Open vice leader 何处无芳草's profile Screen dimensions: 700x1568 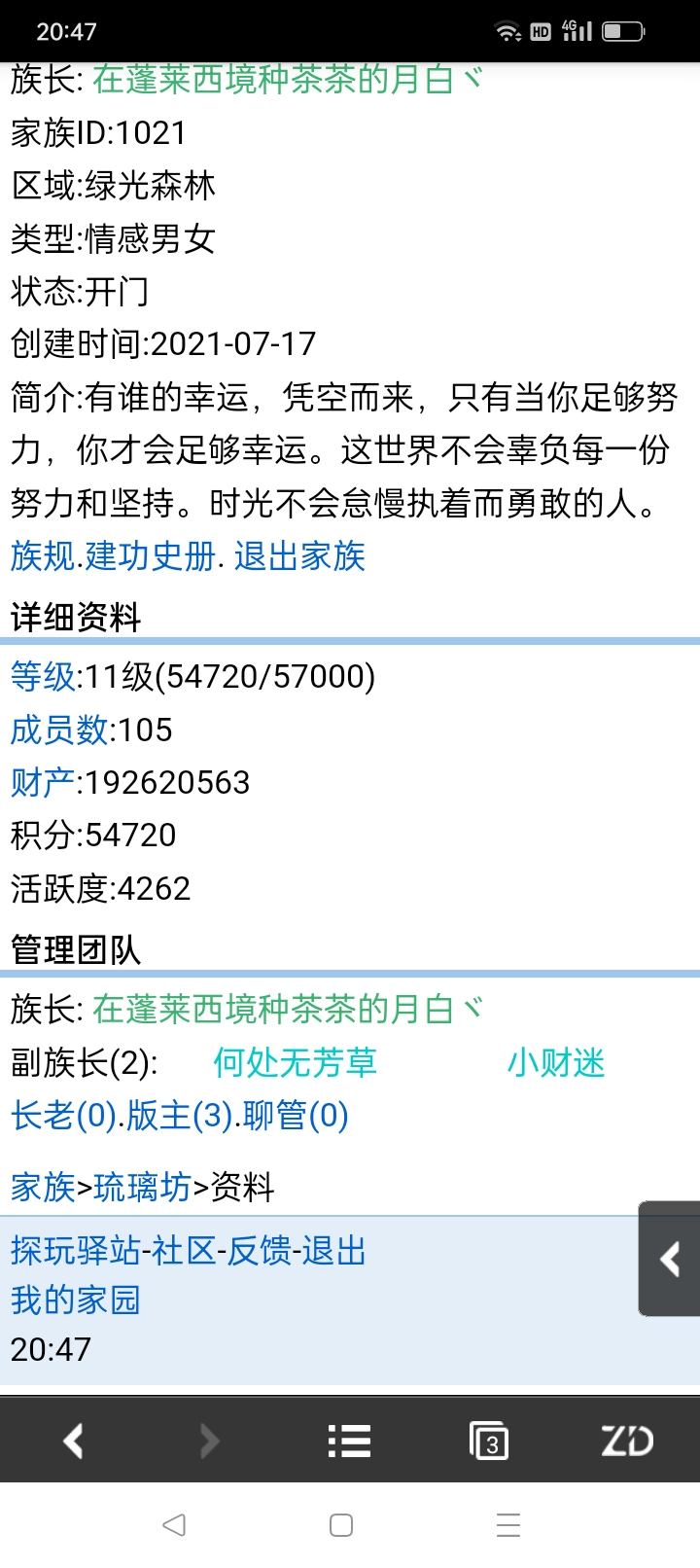(x=295, y=1063)
